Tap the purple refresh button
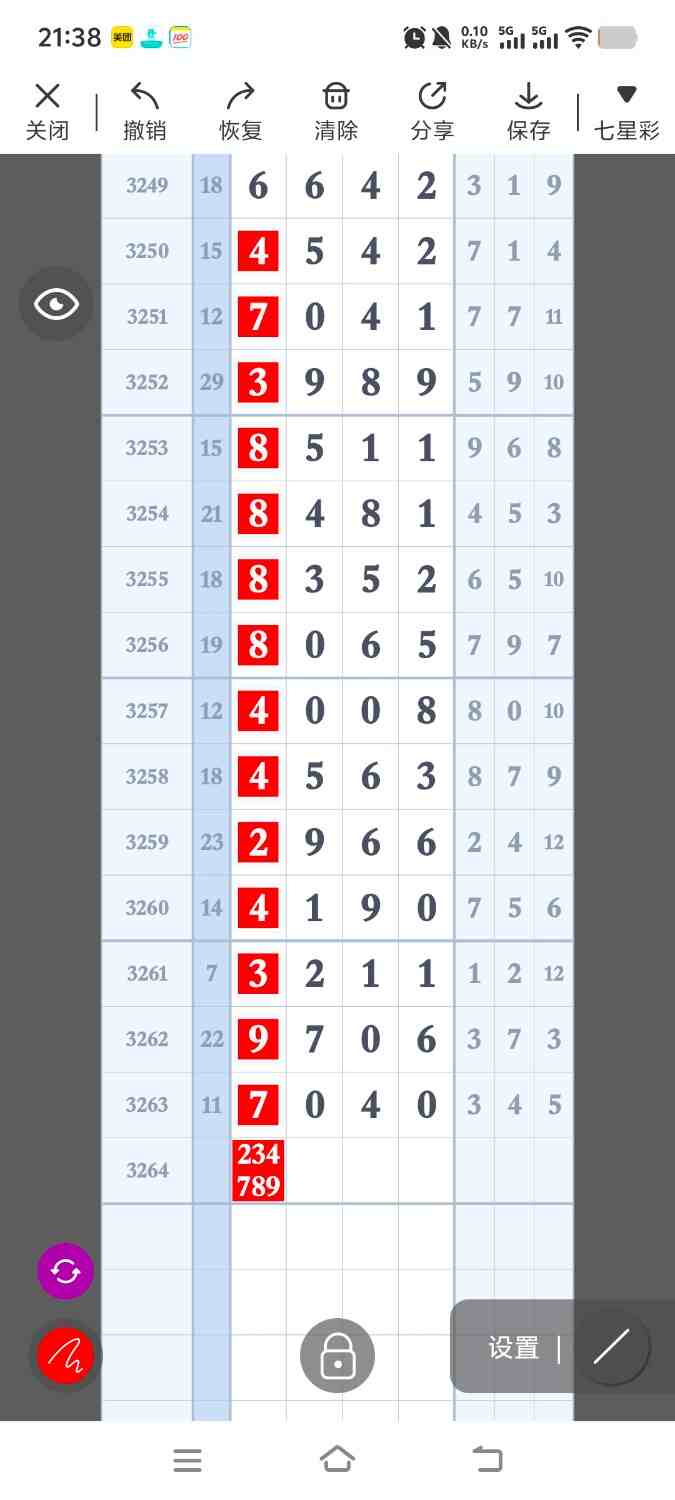 [65, 1271]
